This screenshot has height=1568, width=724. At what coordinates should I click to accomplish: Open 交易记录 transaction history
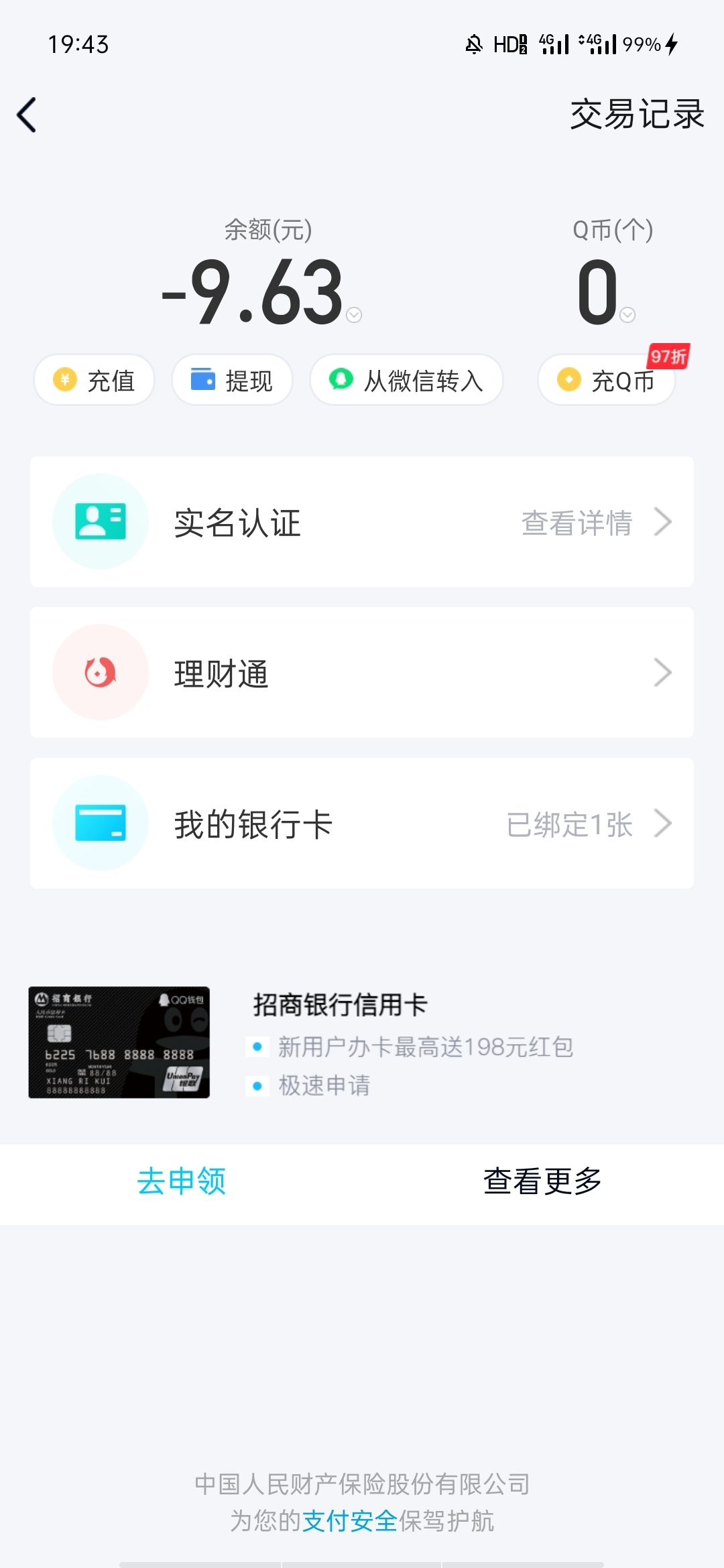coord(636,114)
